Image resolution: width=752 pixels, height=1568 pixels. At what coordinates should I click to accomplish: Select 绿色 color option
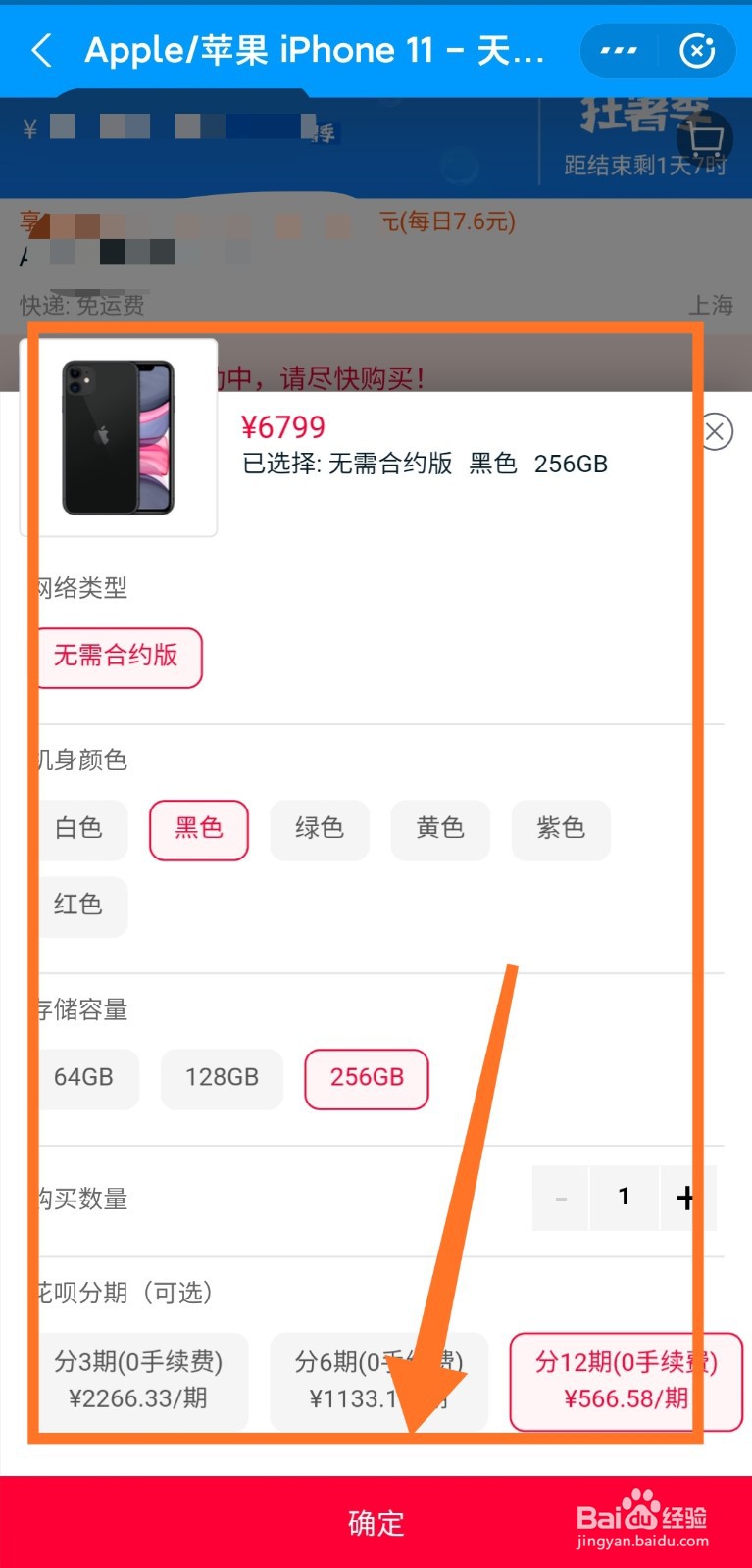click(x=320, y=829)
